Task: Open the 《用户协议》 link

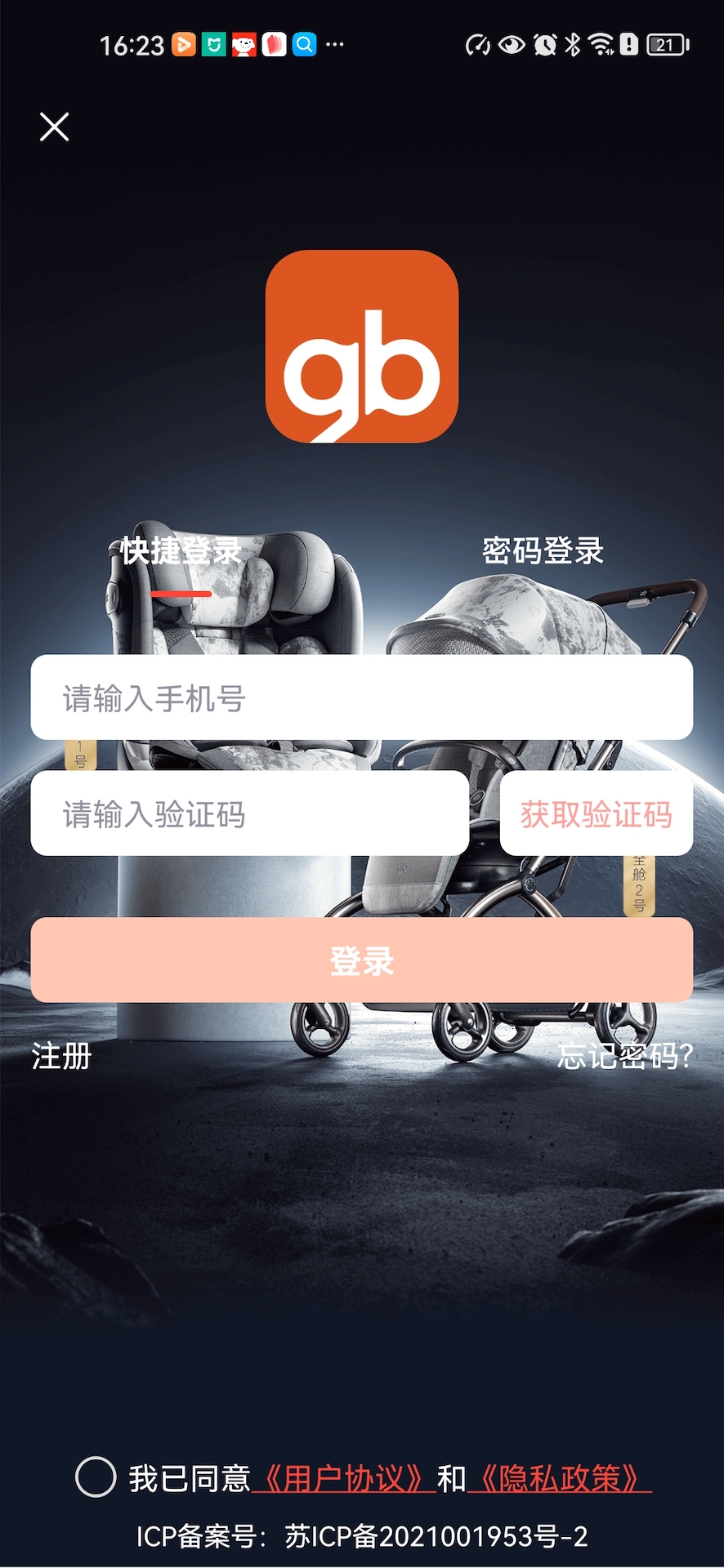Action: coord(344,1479)
